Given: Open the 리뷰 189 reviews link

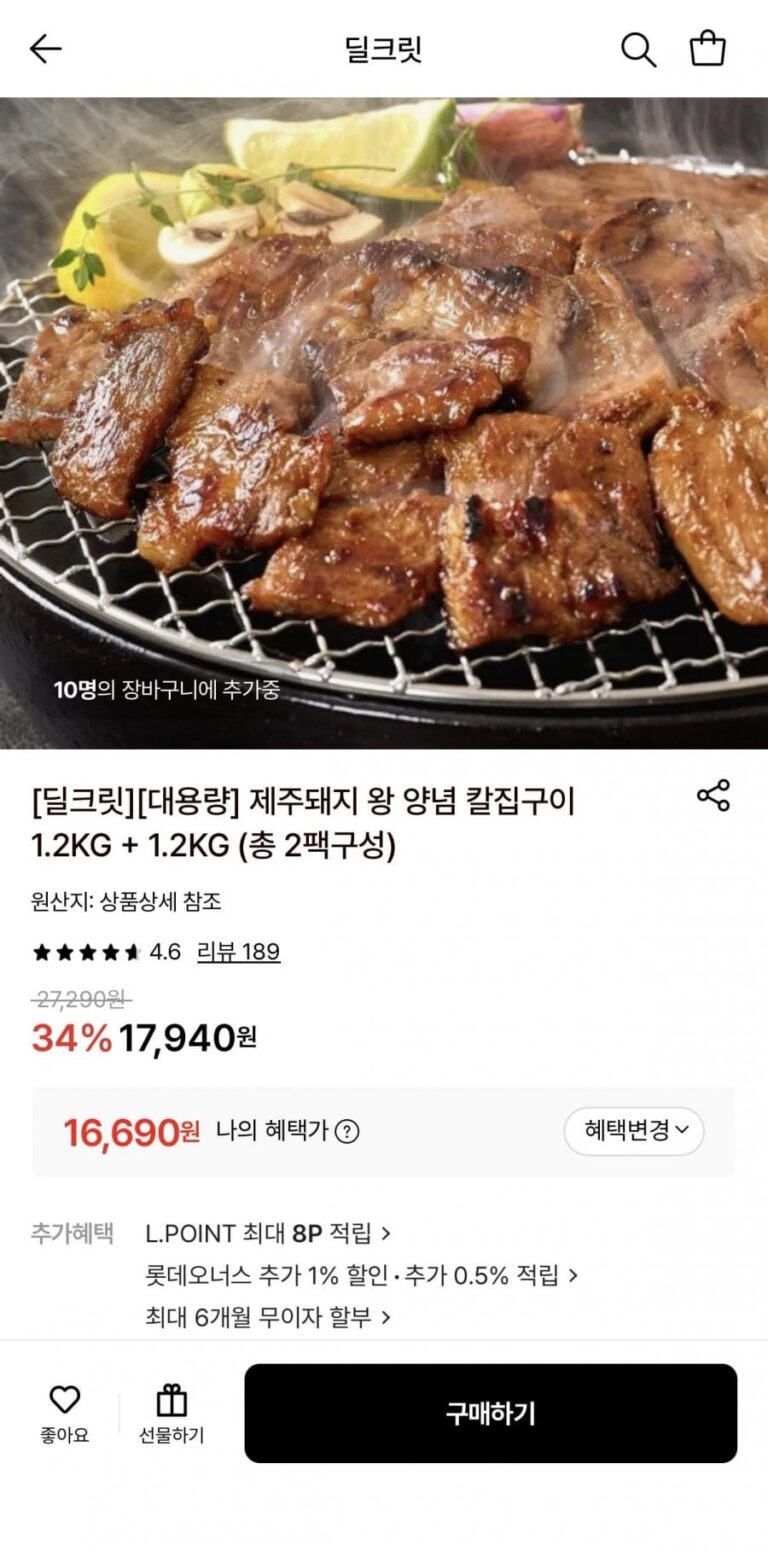Looking at the screenshot, I should point(238,951).
